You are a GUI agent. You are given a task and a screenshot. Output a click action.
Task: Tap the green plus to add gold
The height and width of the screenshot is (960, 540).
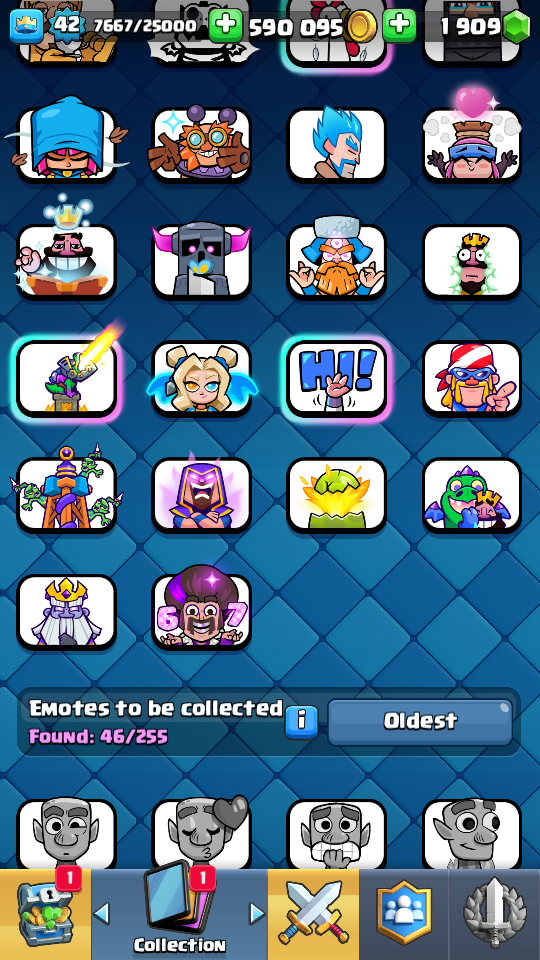click(225, 26)
